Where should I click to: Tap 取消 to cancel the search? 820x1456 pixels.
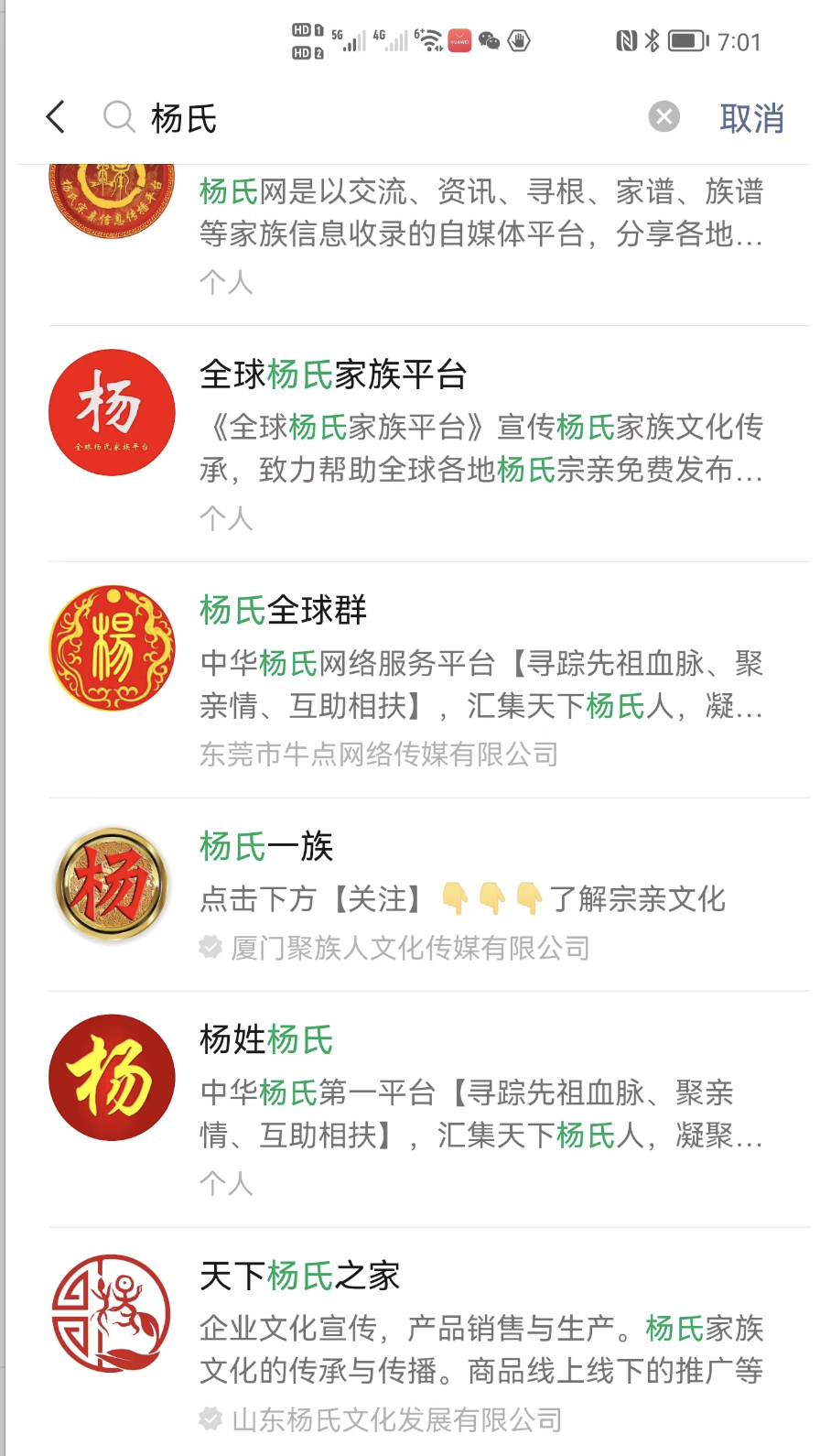(752, 117)
